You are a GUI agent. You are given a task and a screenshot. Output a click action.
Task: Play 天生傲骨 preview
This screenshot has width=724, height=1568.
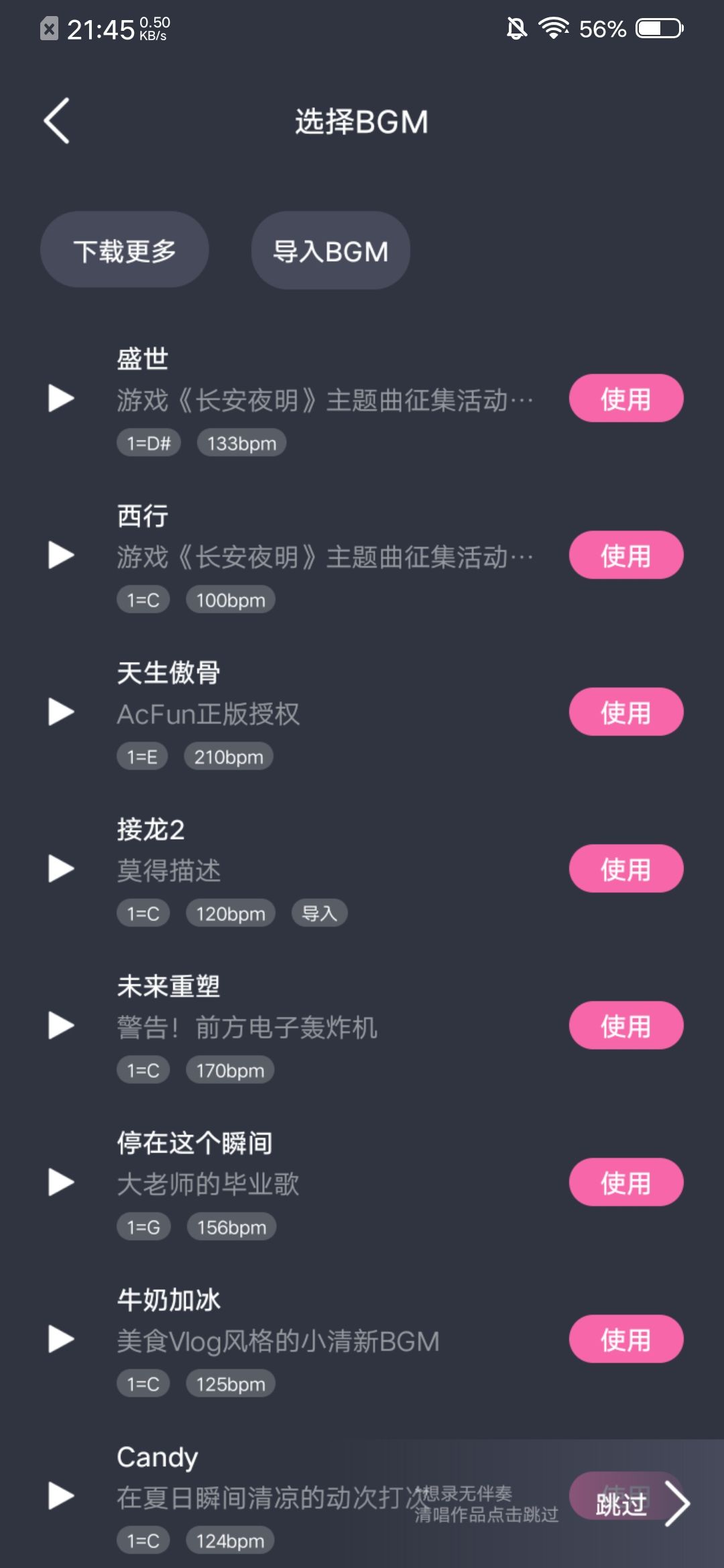tap(62, 712)
